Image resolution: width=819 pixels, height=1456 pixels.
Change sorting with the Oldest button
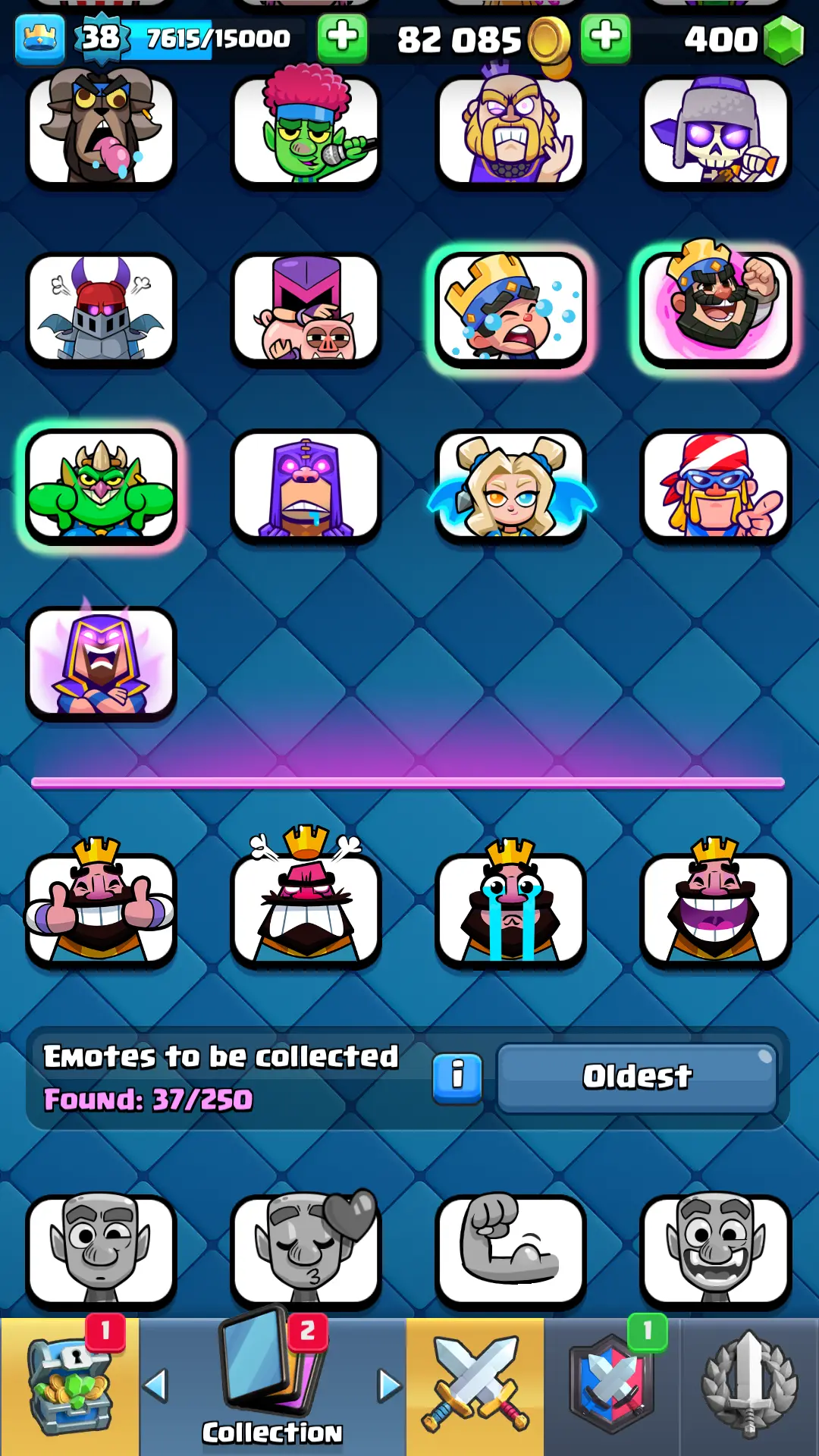pyautogui.click(x=637, y=1077)
